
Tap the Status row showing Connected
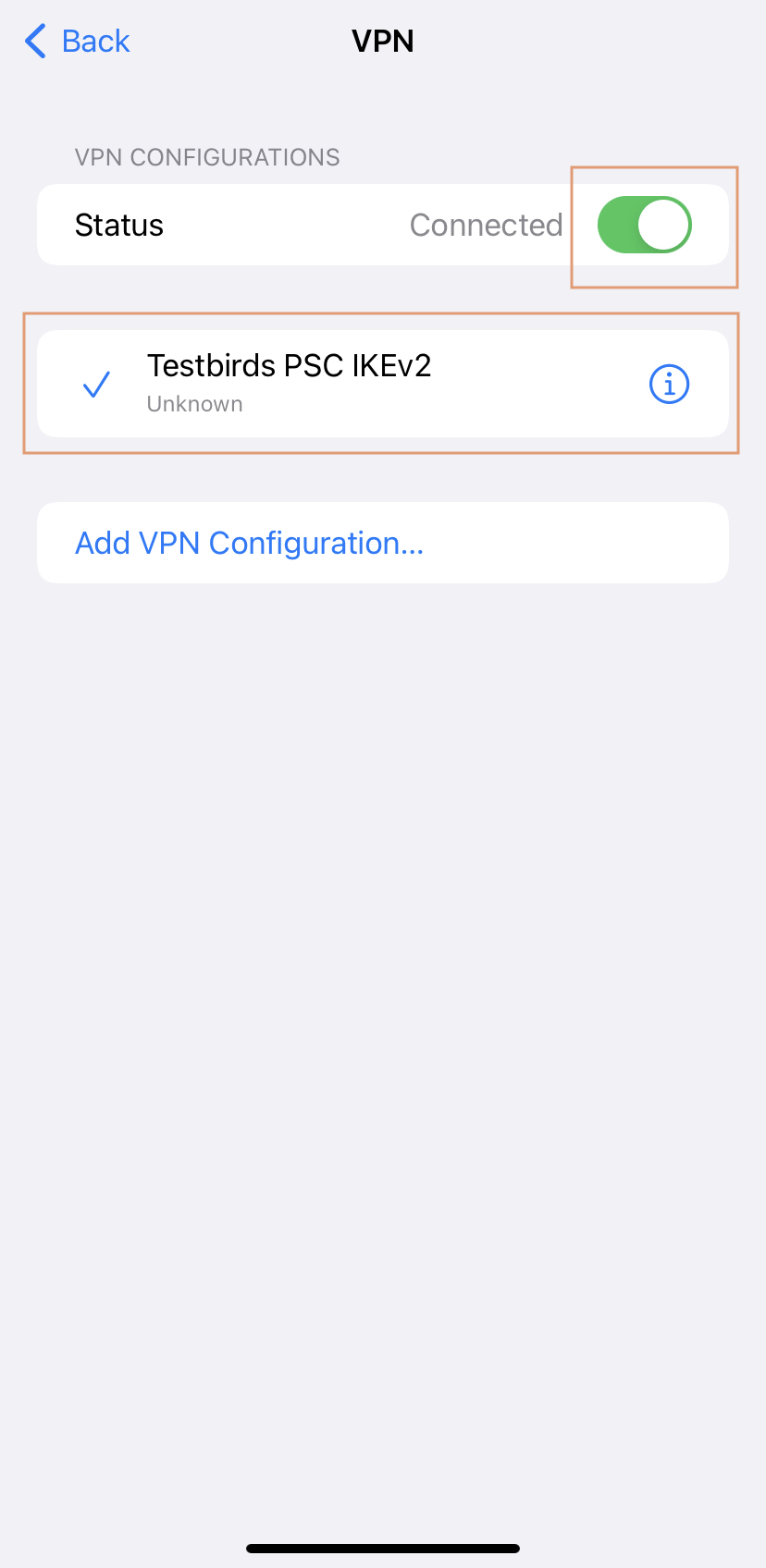(x=278, y=224)
